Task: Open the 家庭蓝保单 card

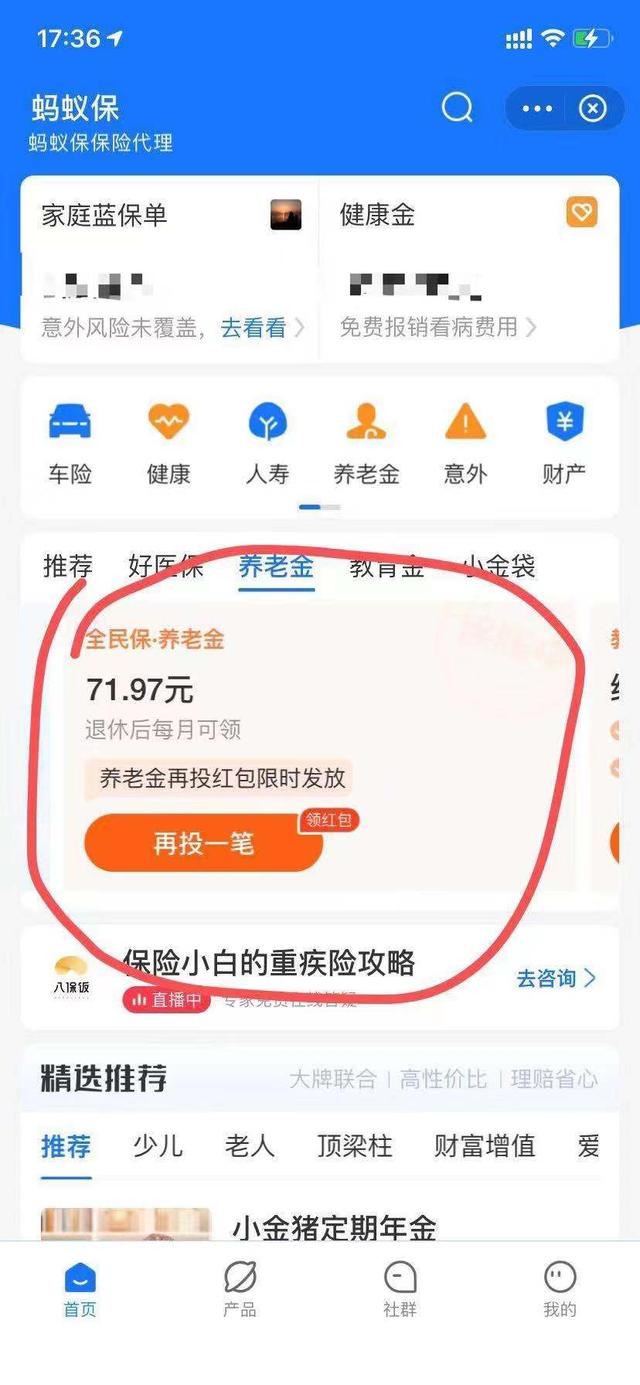Action: [170, 269]
